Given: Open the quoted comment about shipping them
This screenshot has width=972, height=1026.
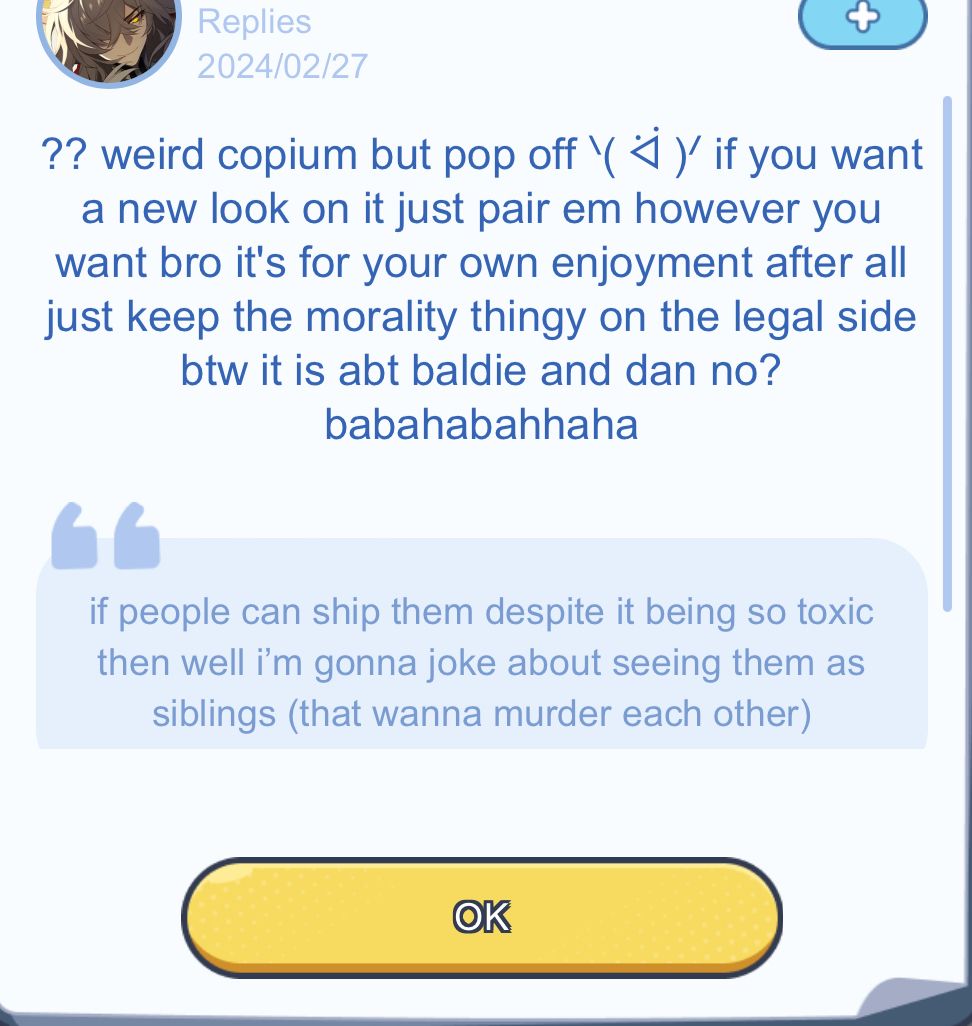Looking at the screenshot, I should pyautogui.click(x=481, y=663).
